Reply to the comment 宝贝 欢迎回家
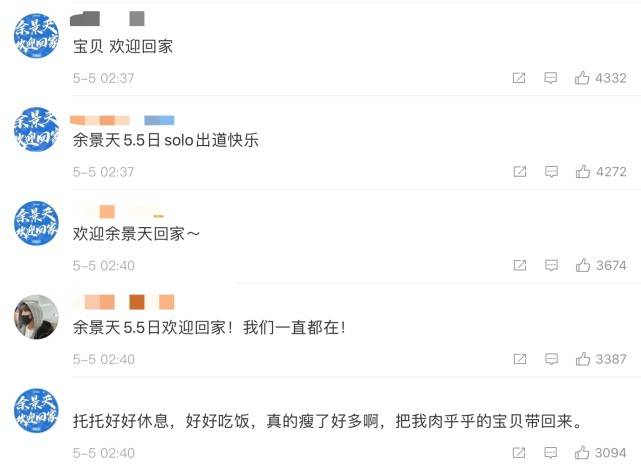This screenshot has height=469, width=641. pos(550,78)
